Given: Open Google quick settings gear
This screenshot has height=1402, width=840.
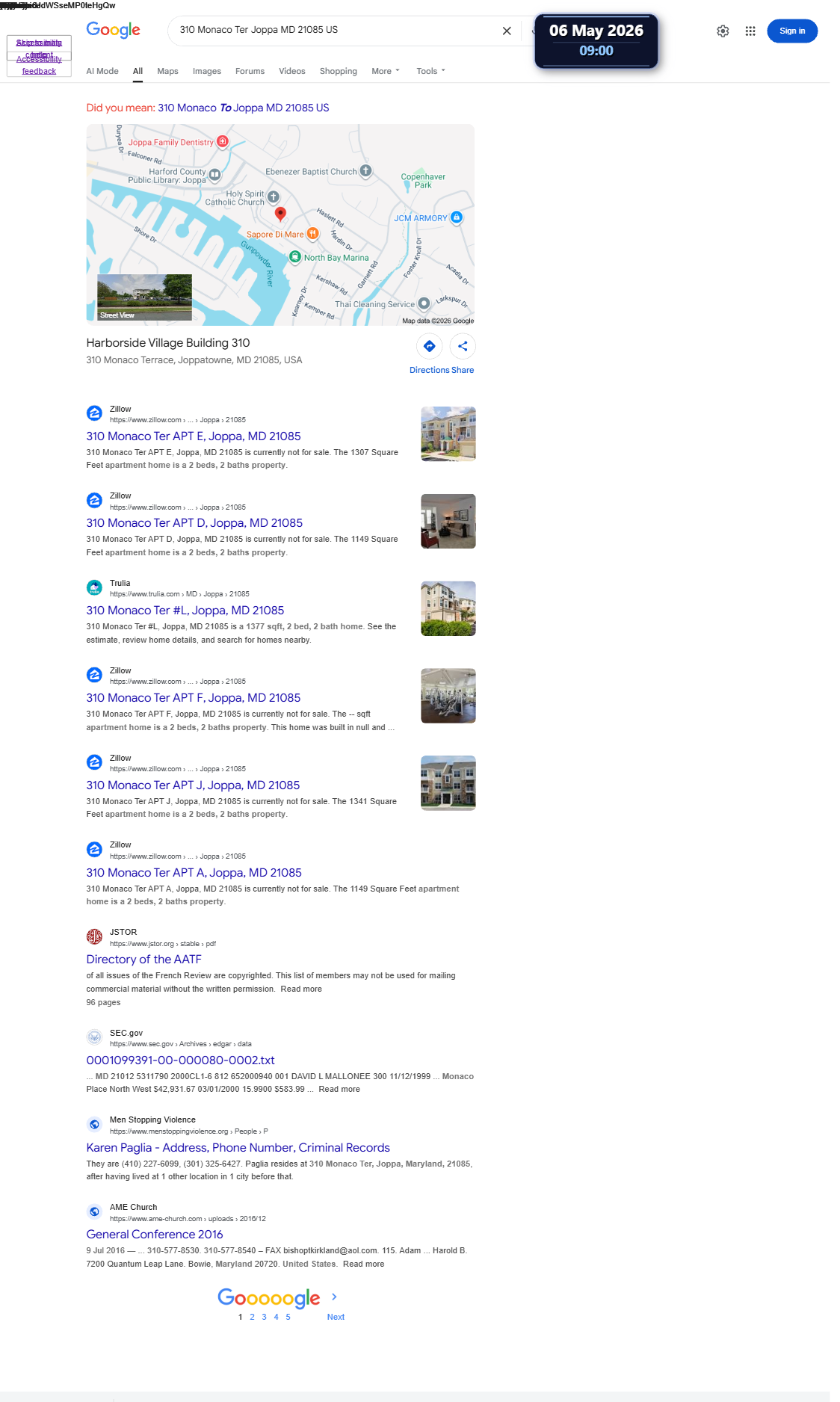Looking at the screenshot, I should coord(723,31).
